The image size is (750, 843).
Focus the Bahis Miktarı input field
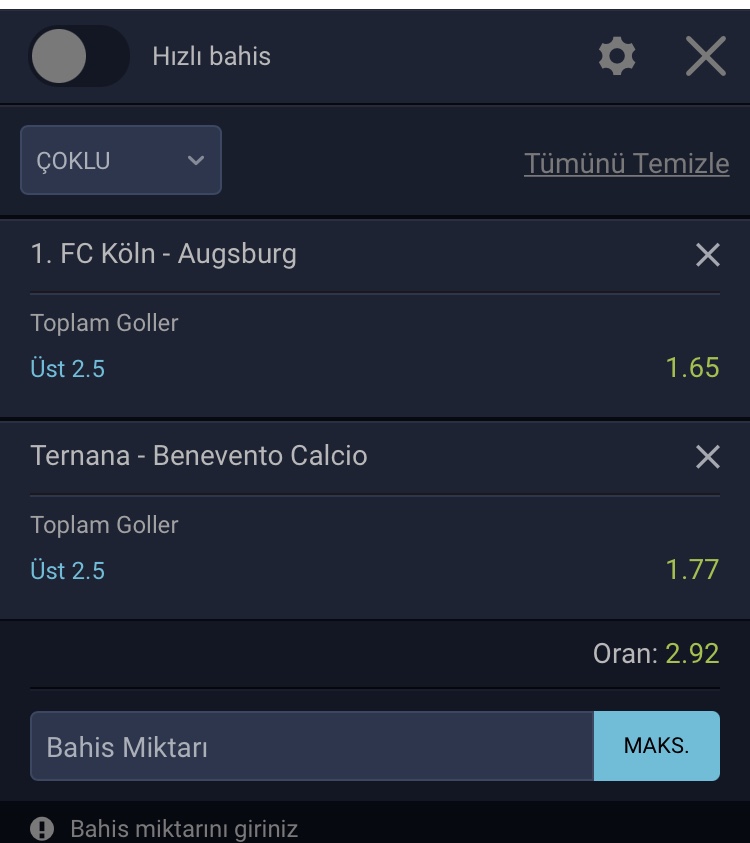click(x=311, y=746)
